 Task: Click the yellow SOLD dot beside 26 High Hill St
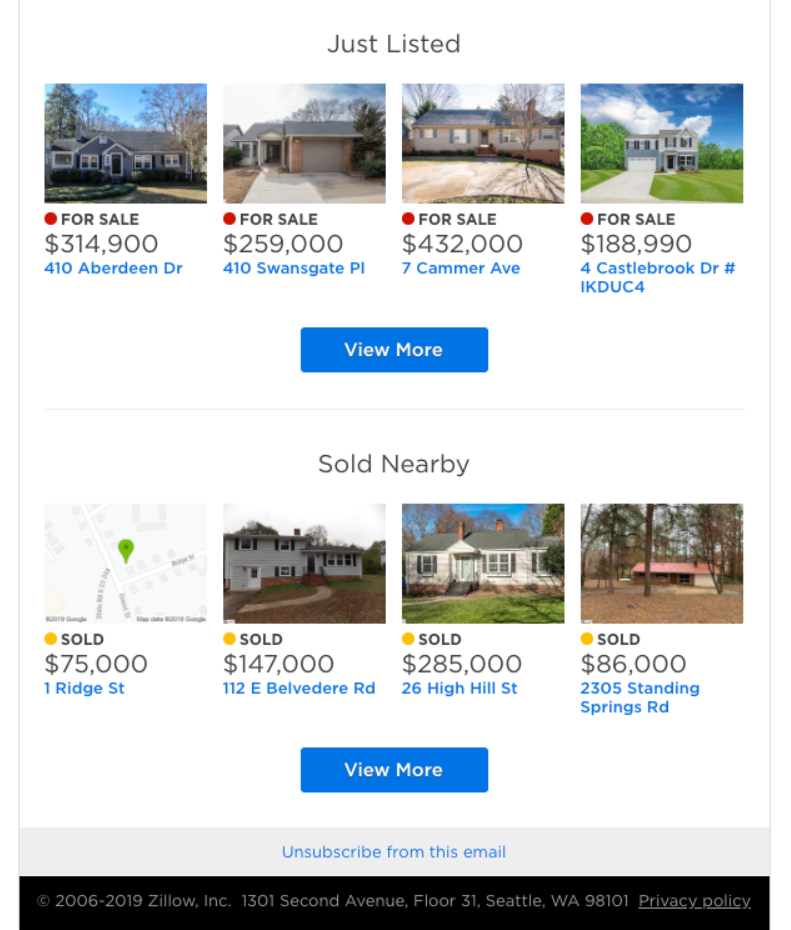(x=406, y=639)
